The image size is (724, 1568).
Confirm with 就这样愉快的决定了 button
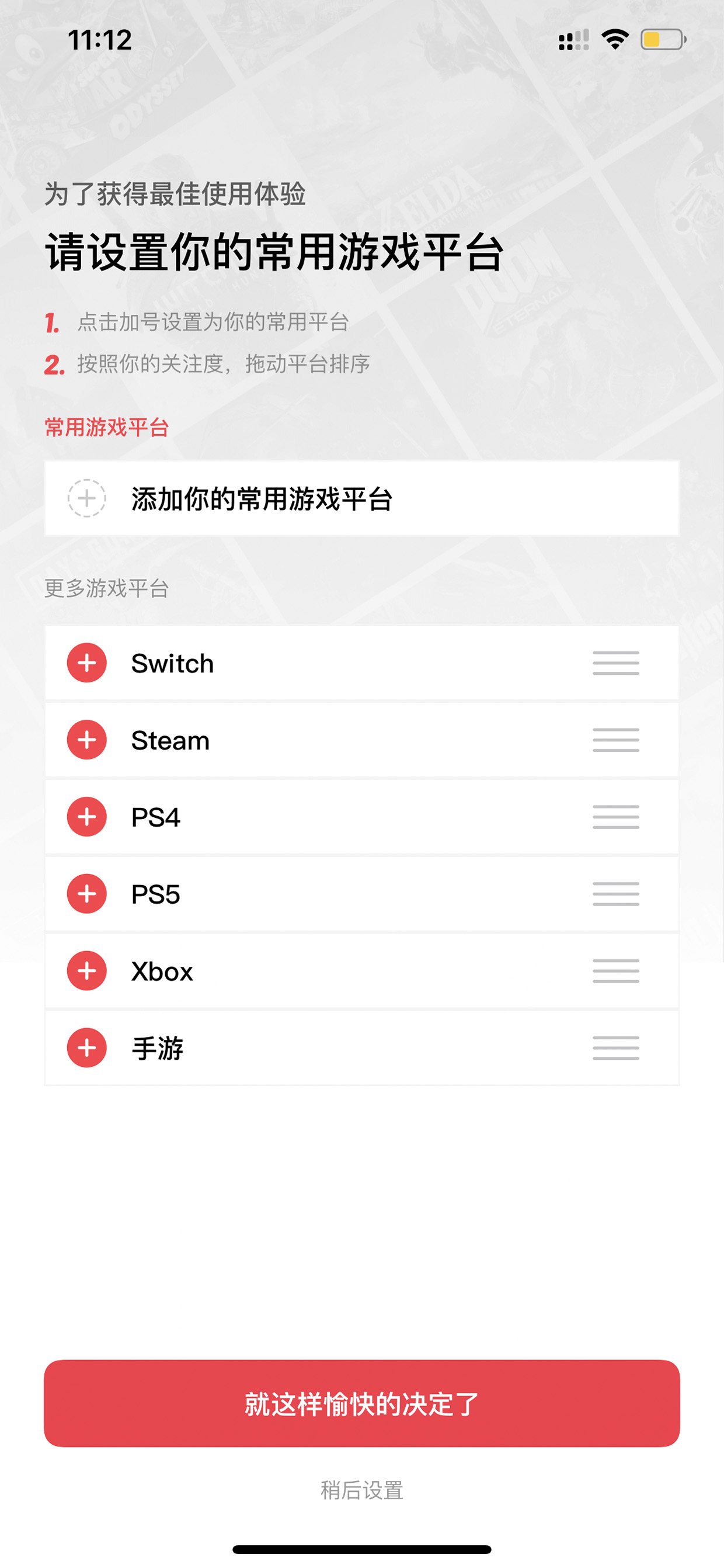(x=361, y=1404)
